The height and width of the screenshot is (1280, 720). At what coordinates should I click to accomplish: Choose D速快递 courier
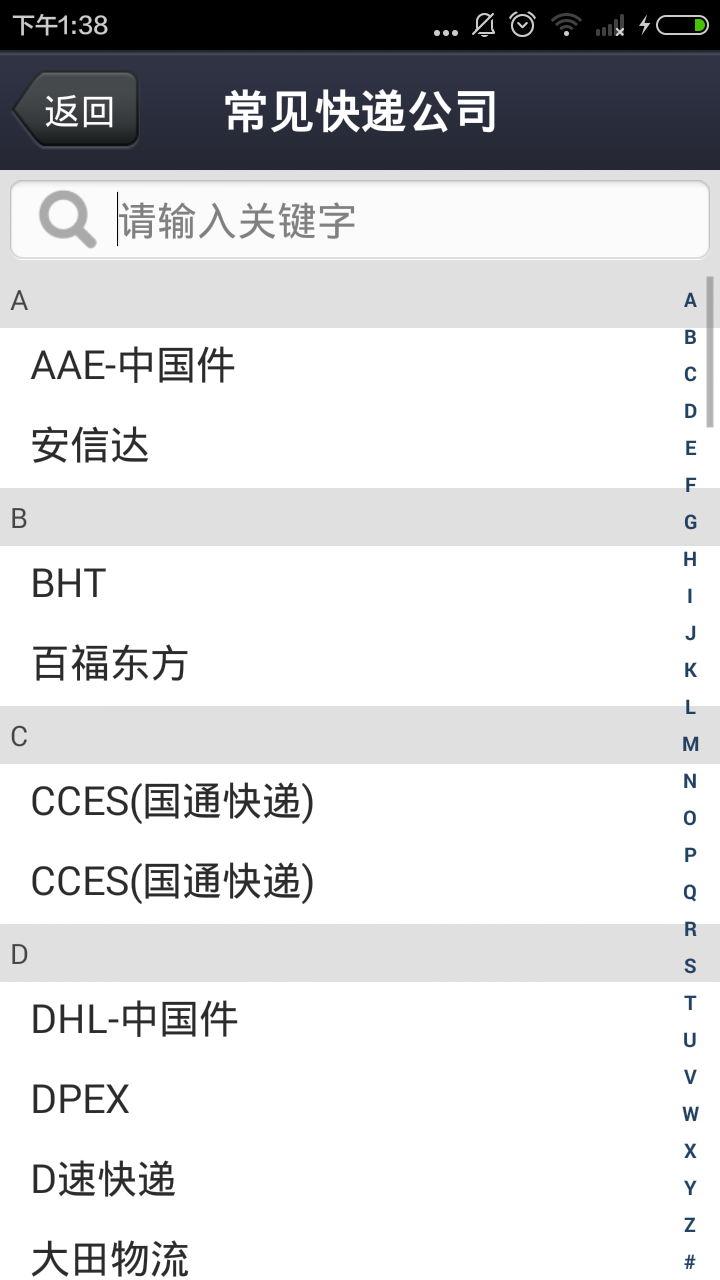pyautogui.click(x=360, y=1181)
